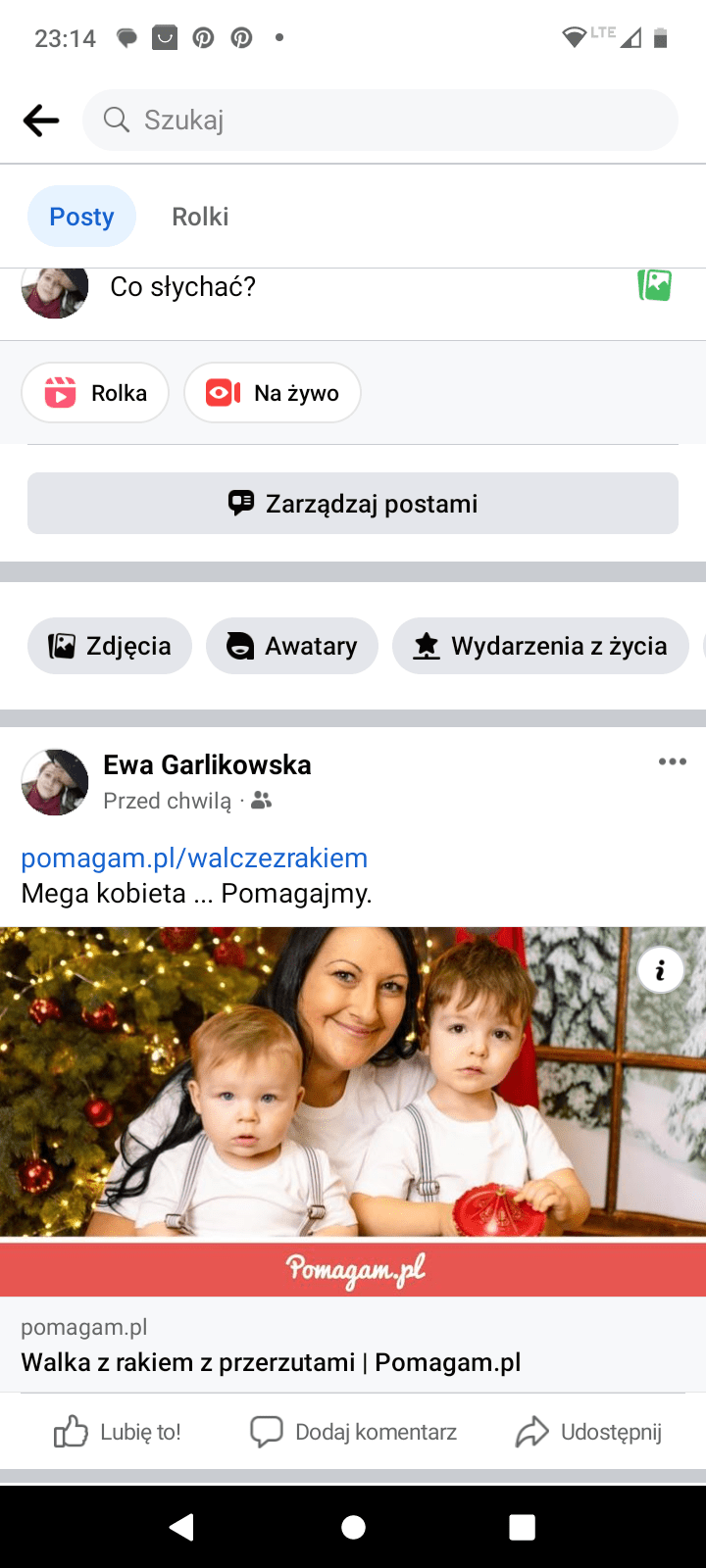Tap 'Dodaj komentarz' under the post
This screenshot has width=706, height=1568.
click(x=354, y=1432)
